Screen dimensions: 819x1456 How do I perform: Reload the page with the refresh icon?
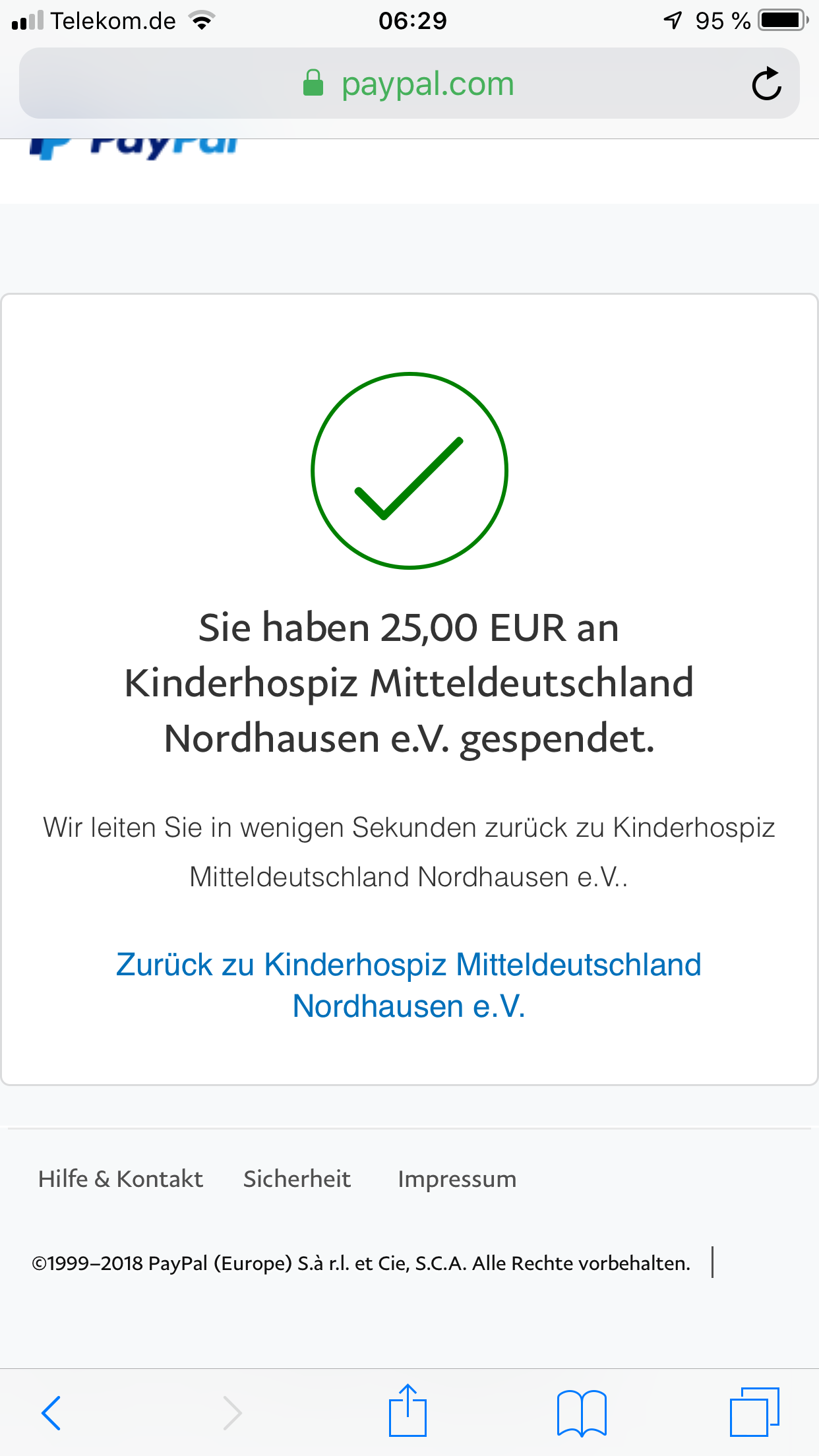coord(766,84)
